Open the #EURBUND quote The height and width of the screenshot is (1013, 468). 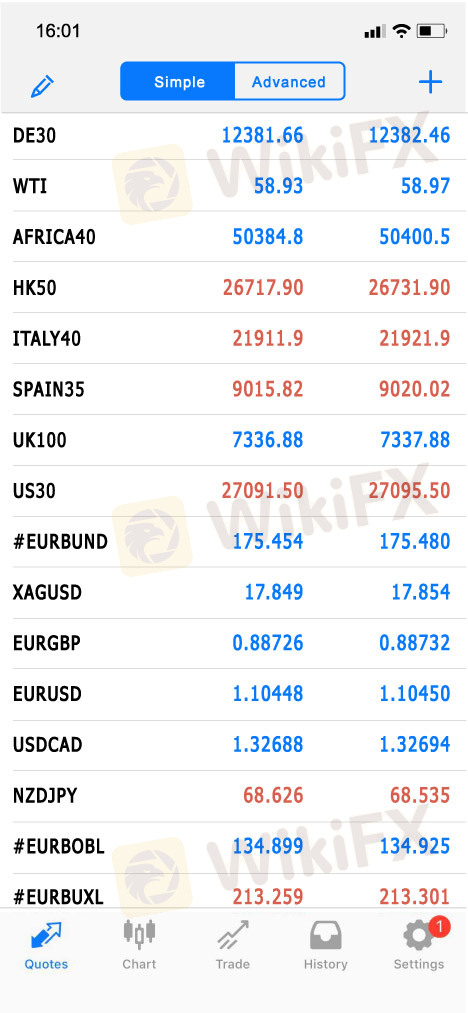tap(234, 541)
